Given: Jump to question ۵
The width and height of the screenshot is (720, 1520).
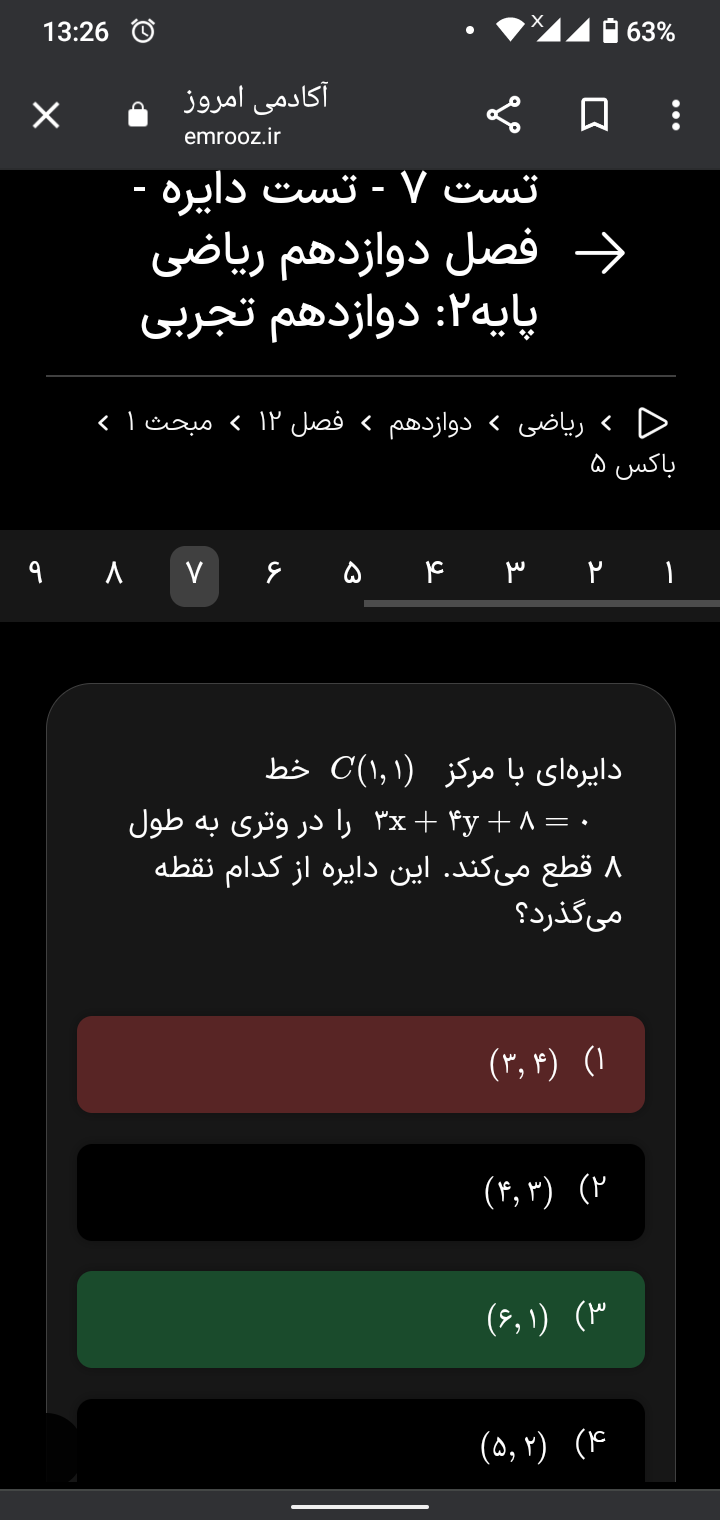Looking at the screenshot, I should 352,574.
